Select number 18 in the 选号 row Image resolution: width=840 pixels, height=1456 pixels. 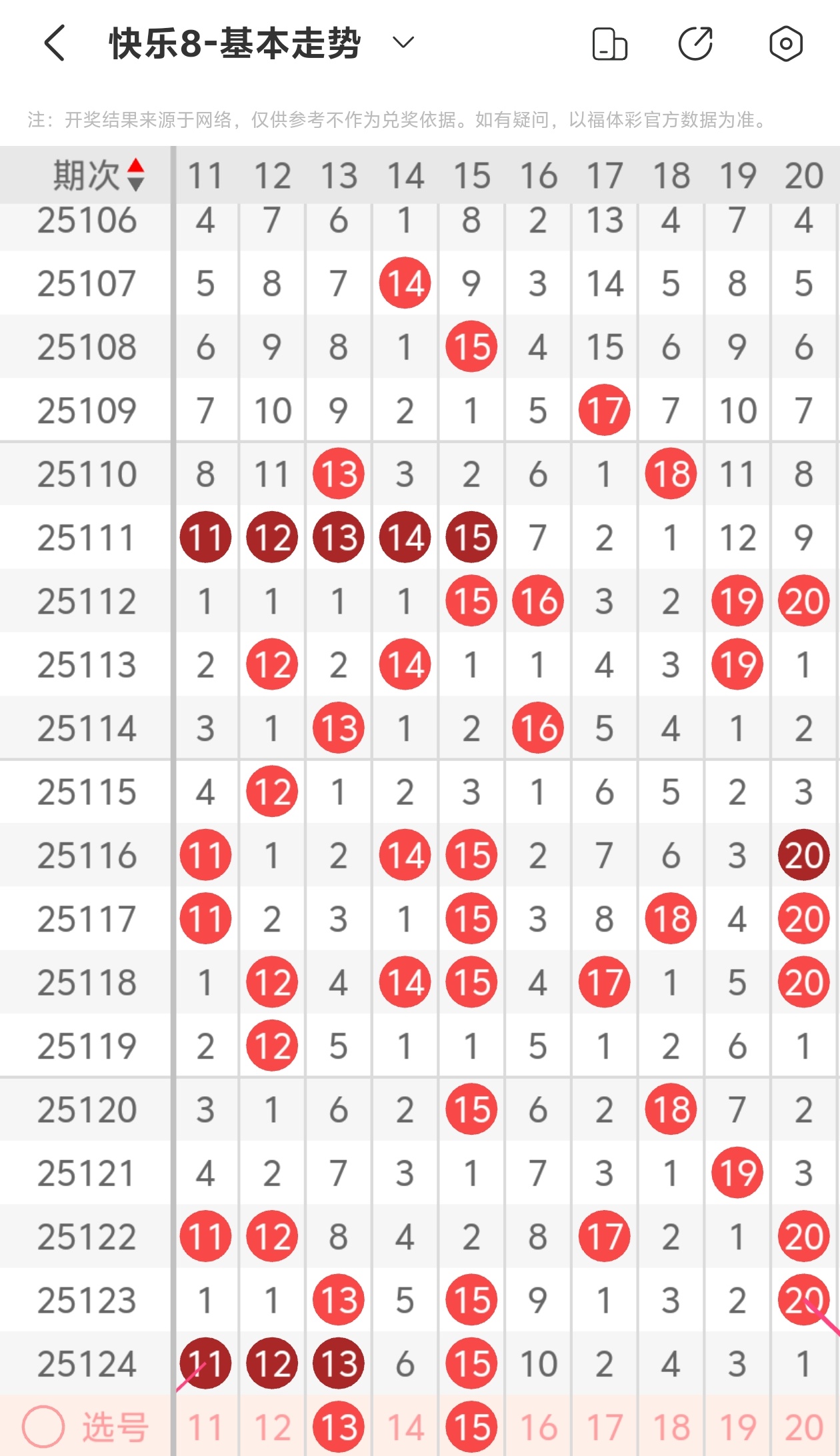(x=671, y=1427)
